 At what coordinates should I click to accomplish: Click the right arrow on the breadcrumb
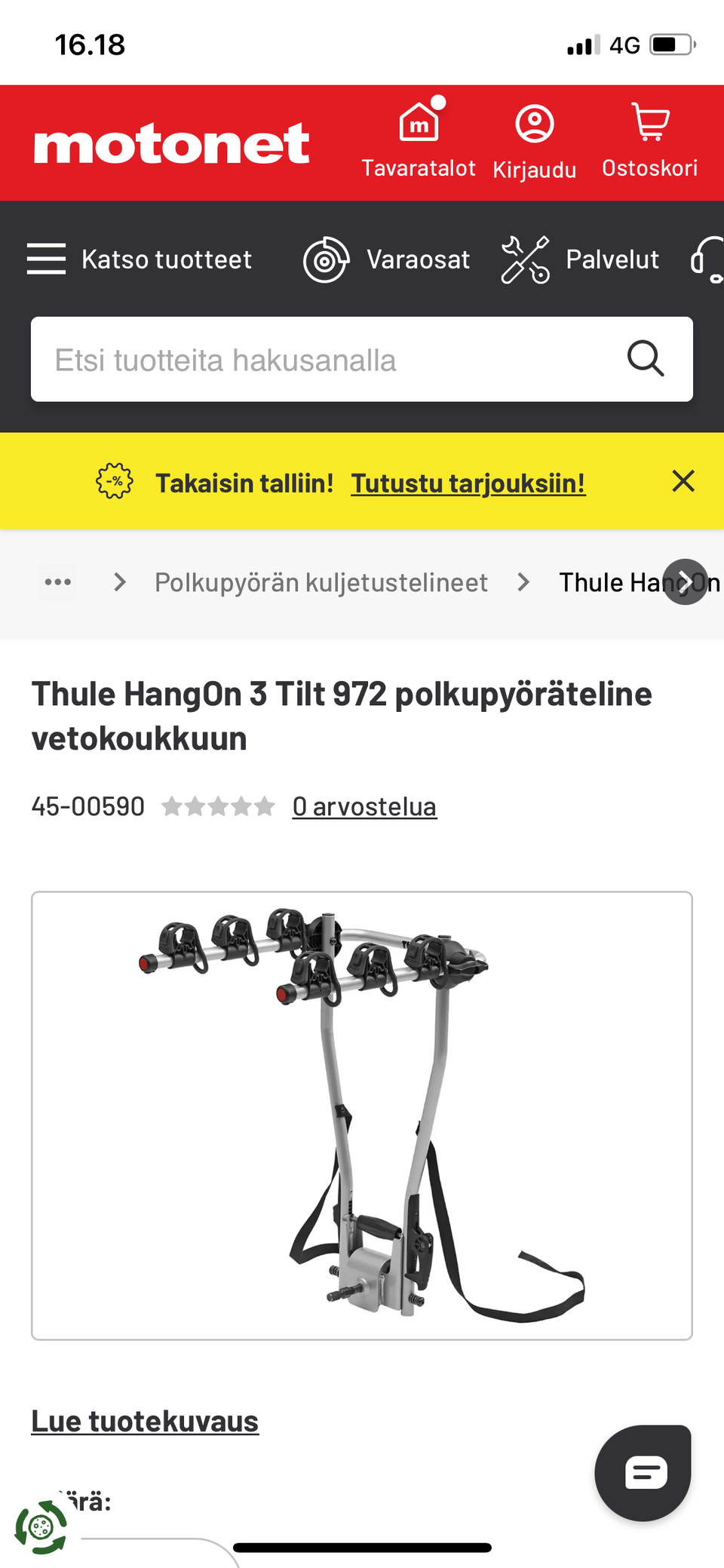[684, 581]
